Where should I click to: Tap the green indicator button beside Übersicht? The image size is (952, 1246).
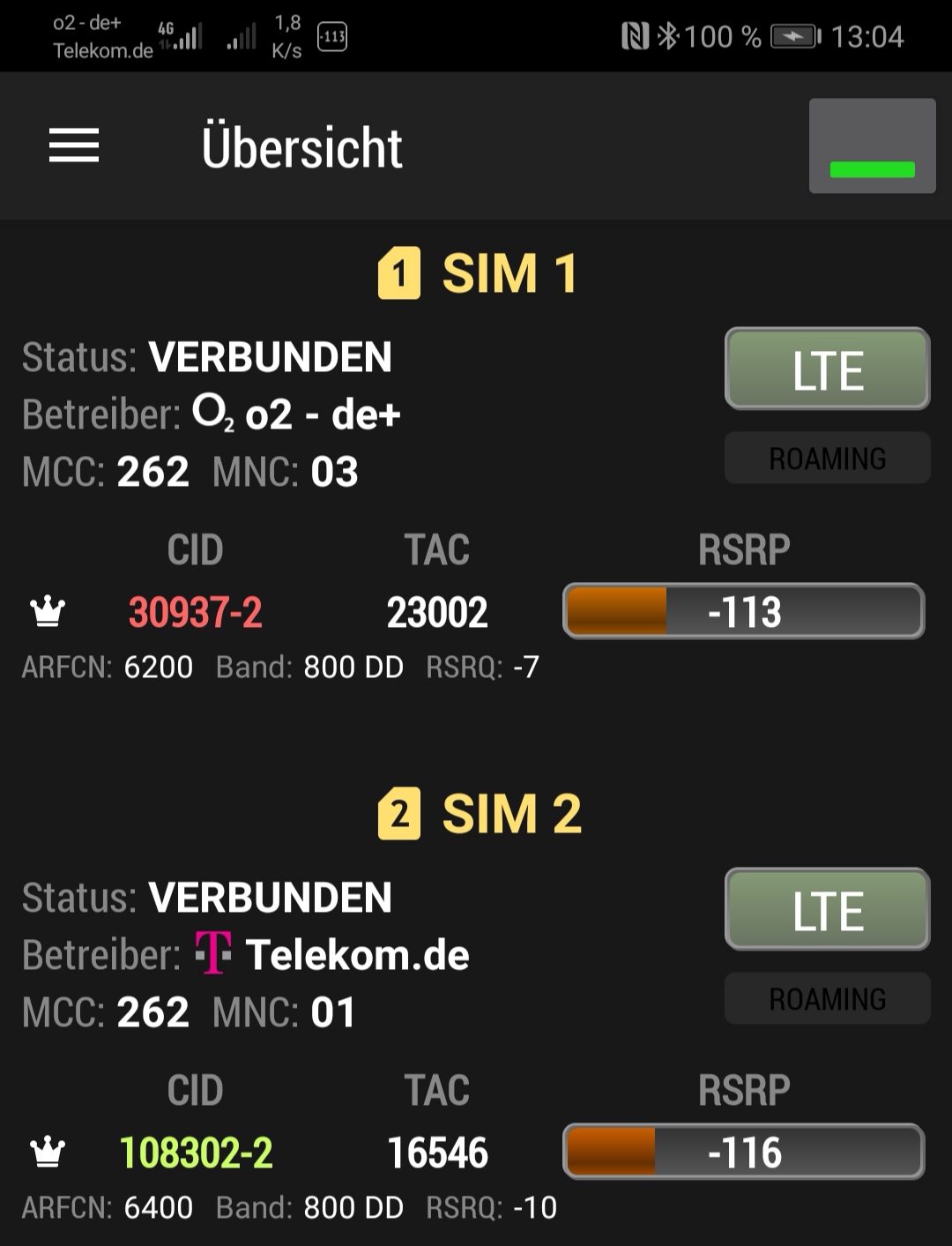(x=872, y=146)
